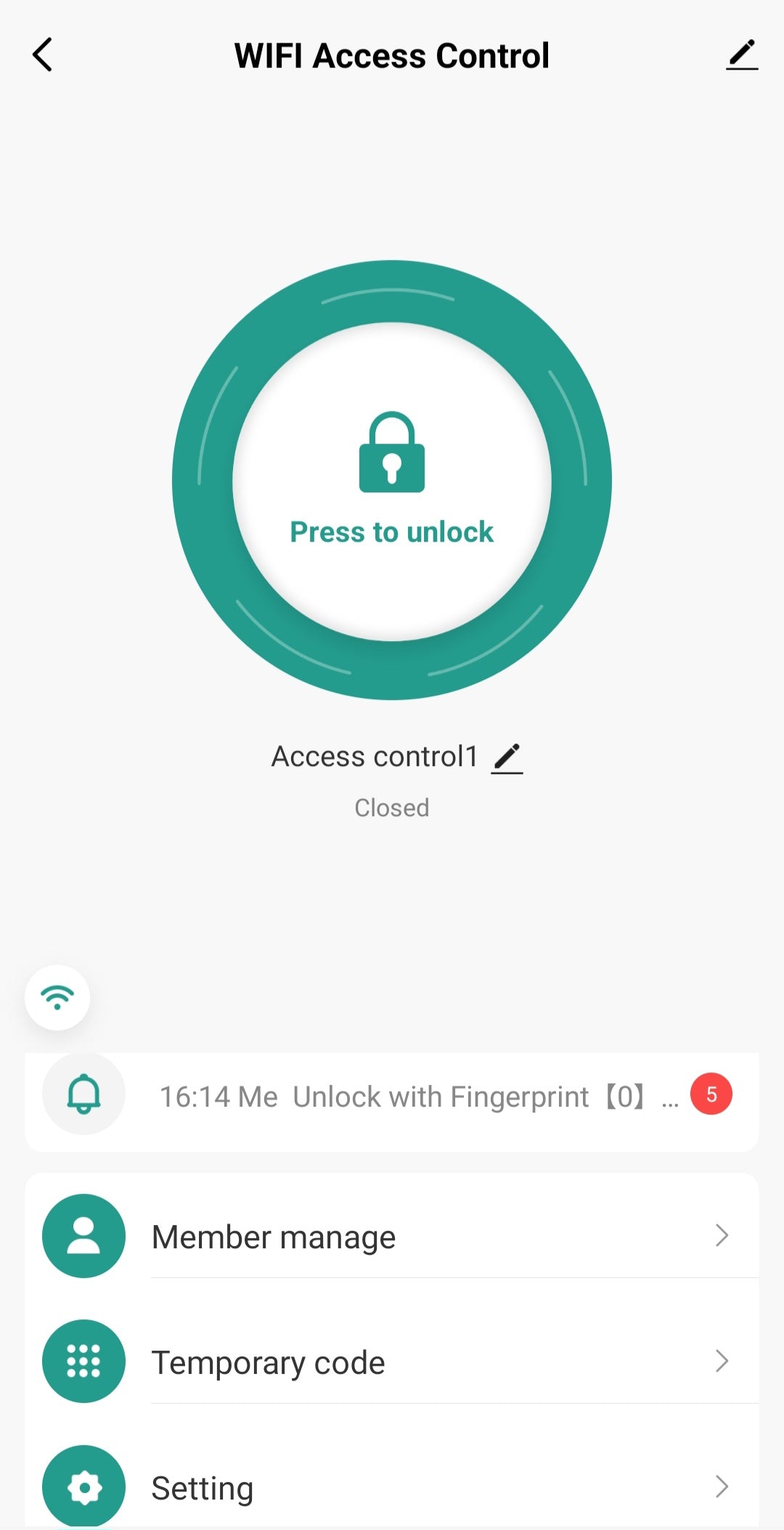
Task: Rename Access control1 with its pencil icon
Action: click(507, 757)
